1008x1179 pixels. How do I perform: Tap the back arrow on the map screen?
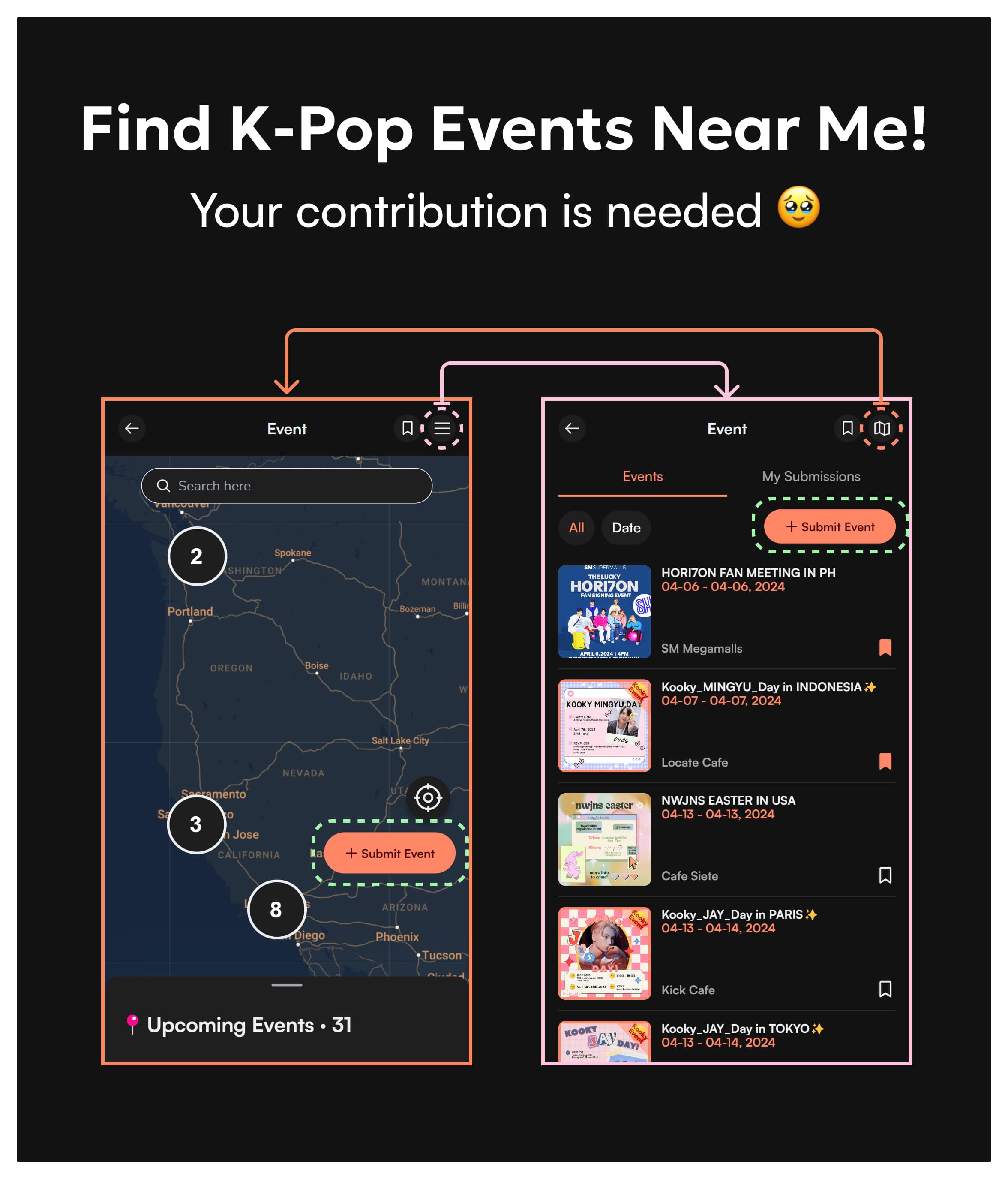(132, 429)
